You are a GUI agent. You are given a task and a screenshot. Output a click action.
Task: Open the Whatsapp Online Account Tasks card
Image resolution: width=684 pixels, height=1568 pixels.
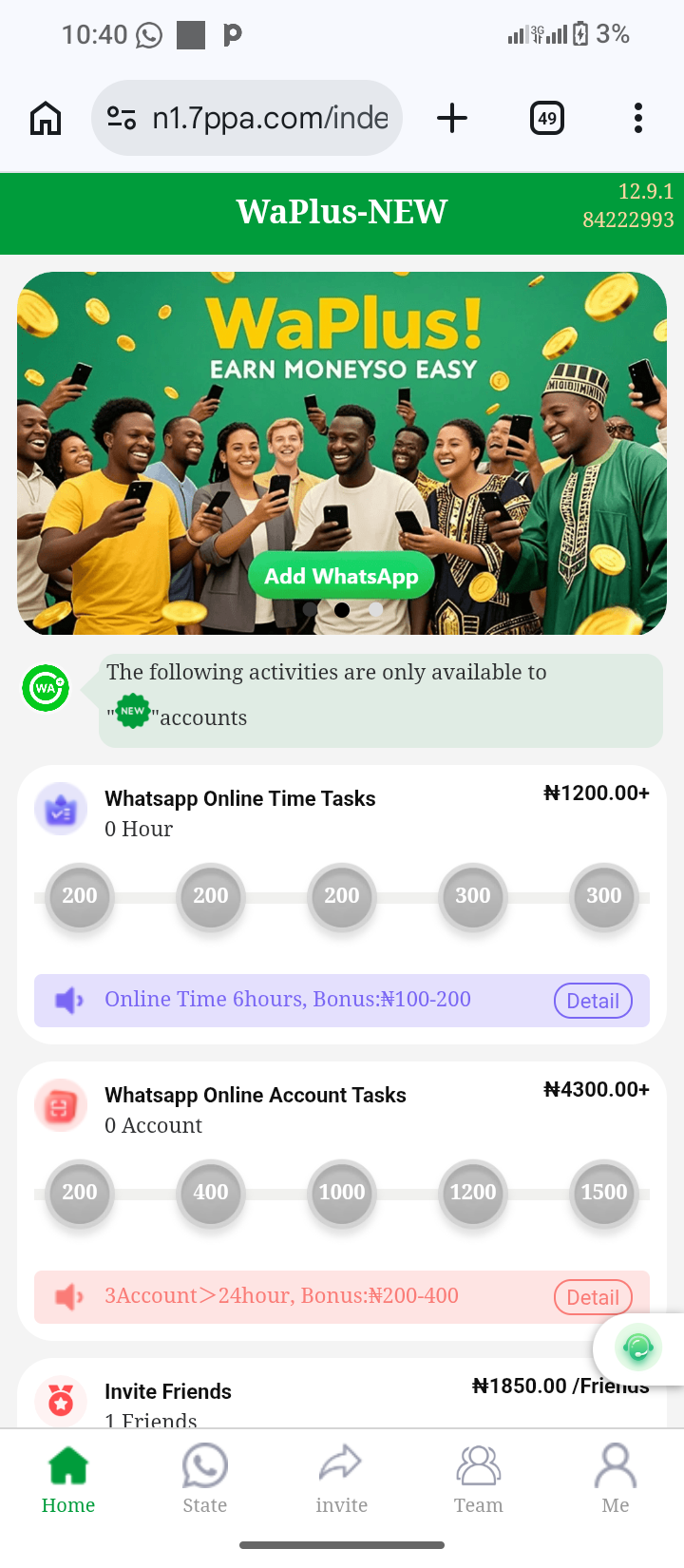point(256,1096)
